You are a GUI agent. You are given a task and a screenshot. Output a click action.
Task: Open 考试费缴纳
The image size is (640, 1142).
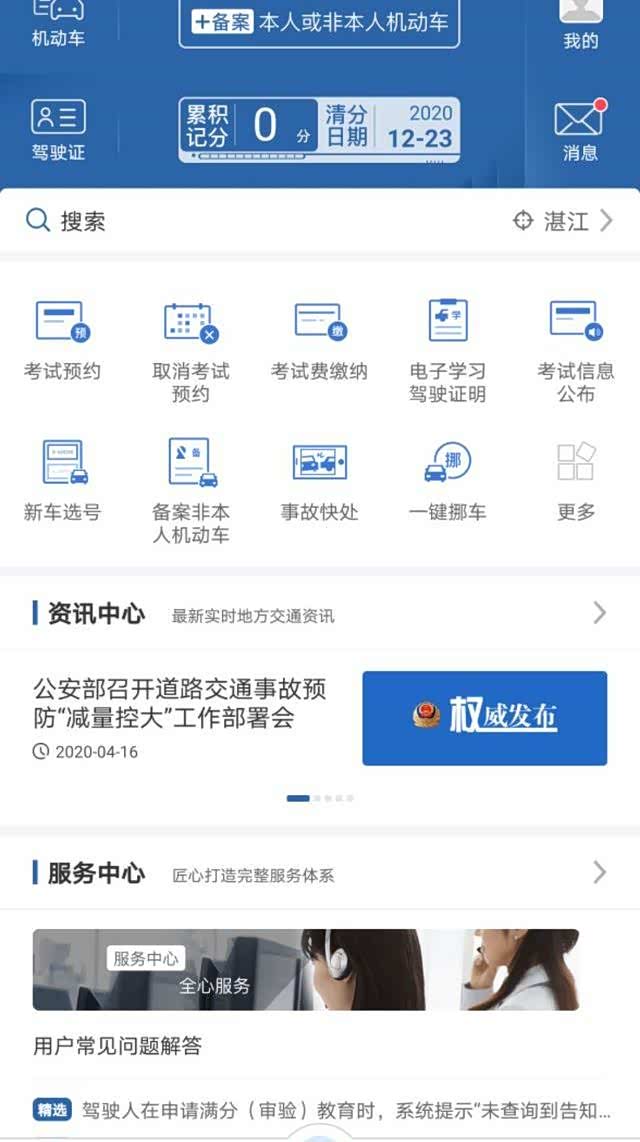pyautogui.click(x=319, y=341)
